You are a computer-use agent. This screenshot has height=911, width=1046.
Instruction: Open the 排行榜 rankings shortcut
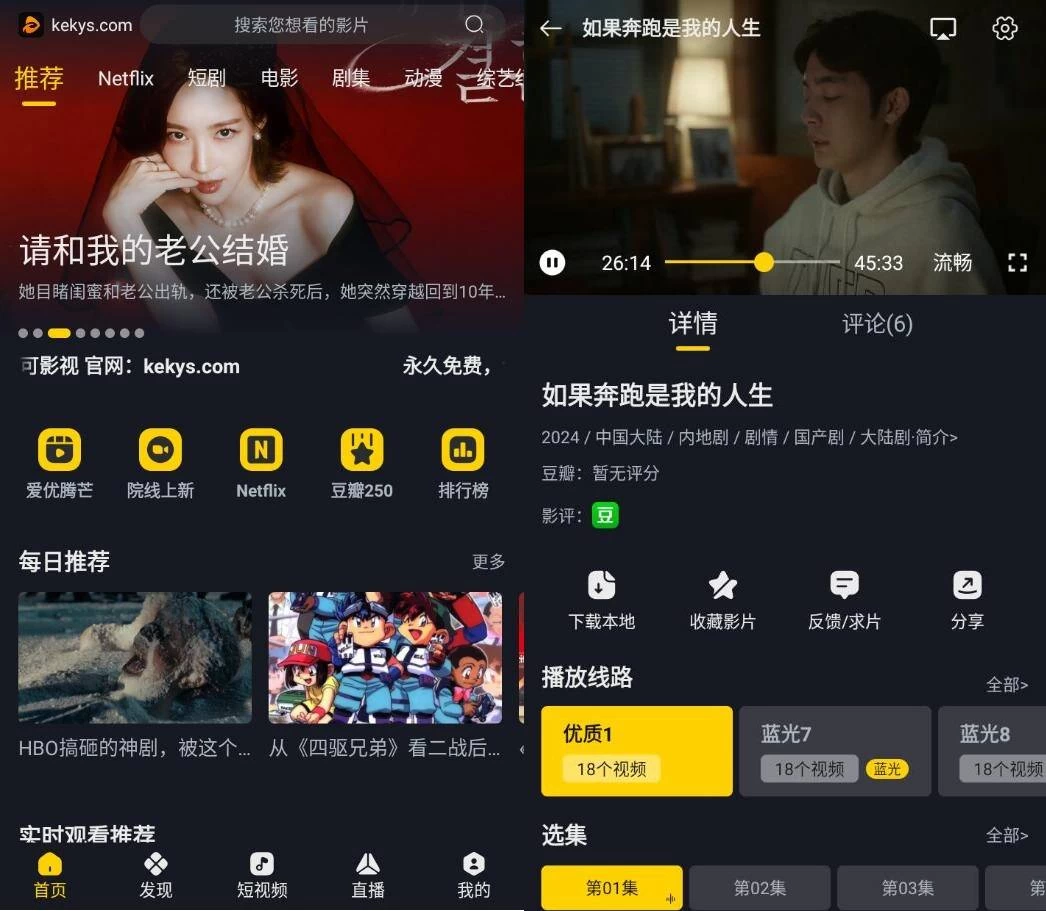[x=463, y=463]
